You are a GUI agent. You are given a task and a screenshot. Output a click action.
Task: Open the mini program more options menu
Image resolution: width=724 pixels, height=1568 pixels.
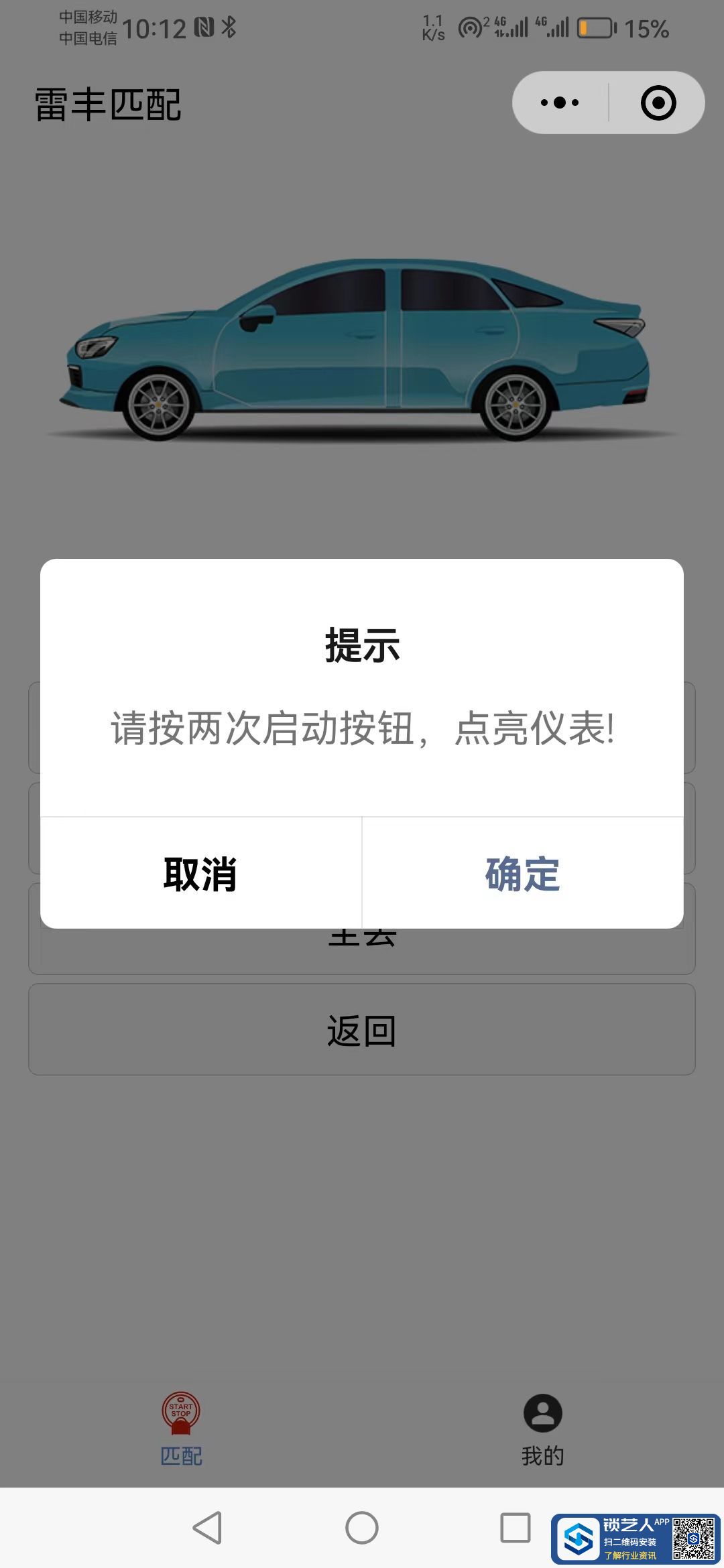[x=560, y=103]
